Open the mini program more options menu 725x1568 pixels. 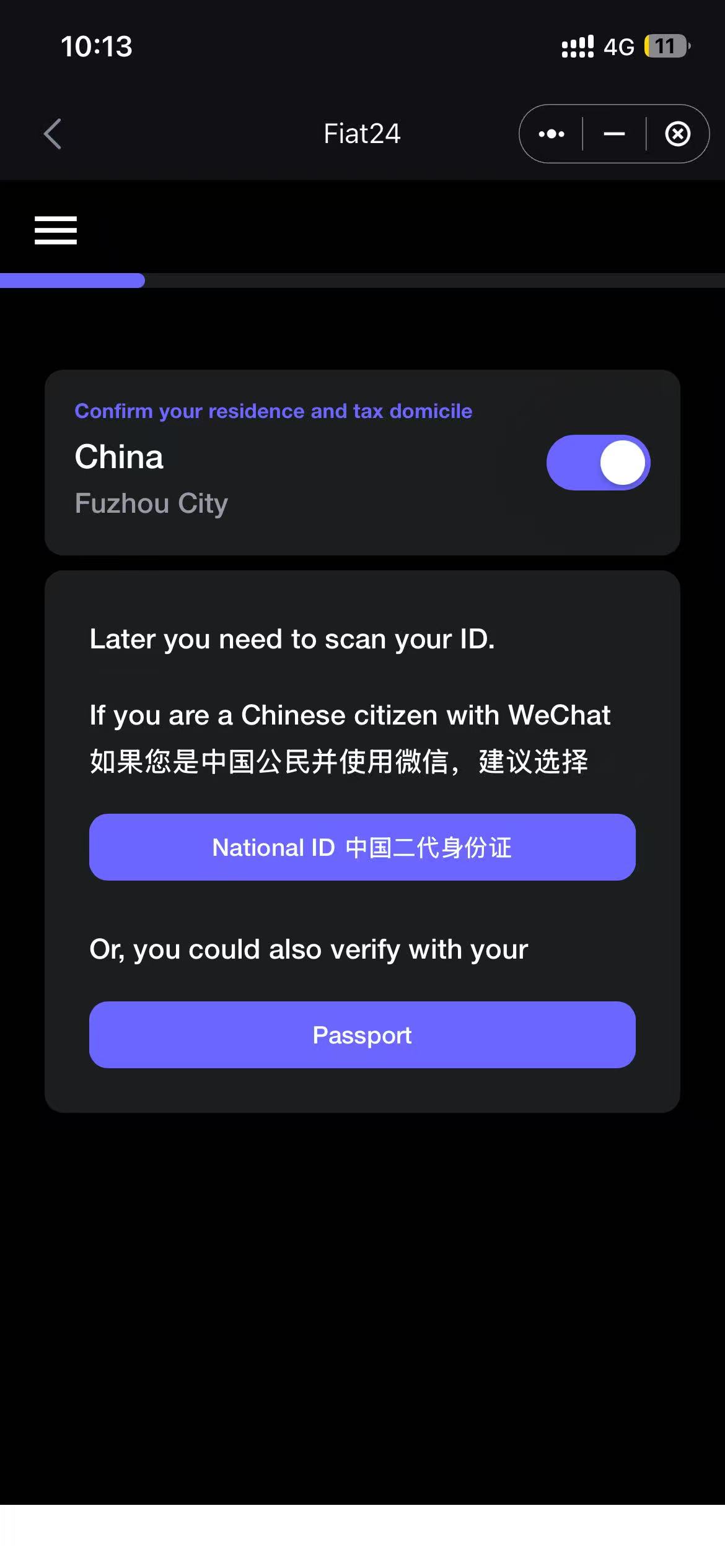tap(551, 134)
